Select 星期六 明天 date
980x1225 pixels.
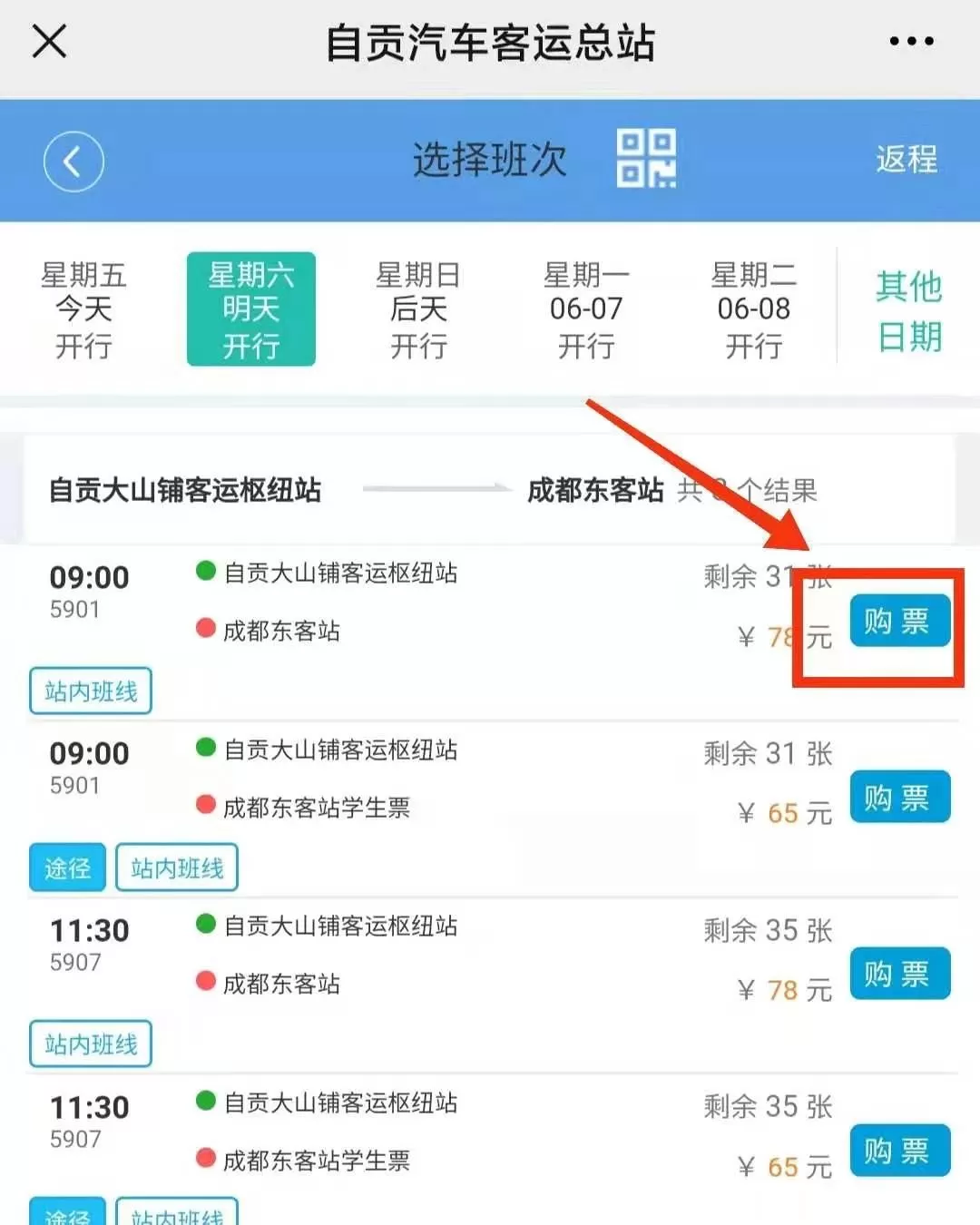pos(251,309)
